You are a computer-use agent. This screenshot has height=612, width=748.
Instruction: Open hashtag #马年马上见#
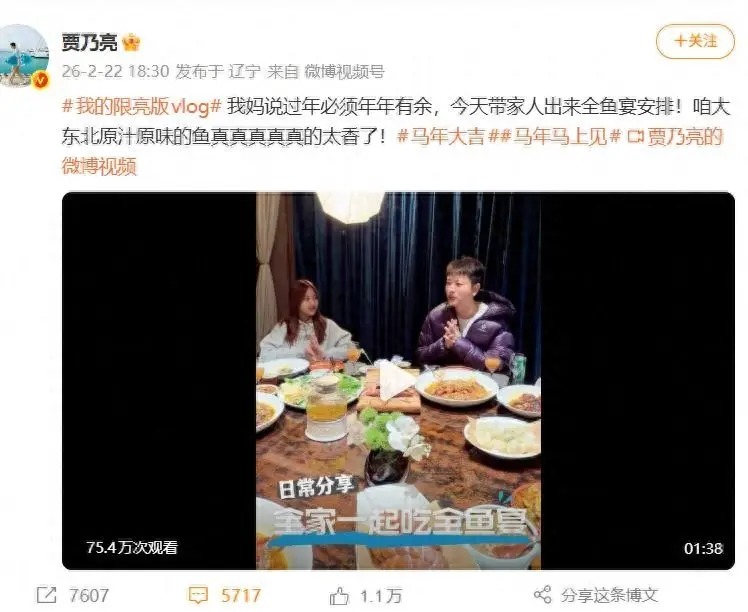(x=558, y=137)
